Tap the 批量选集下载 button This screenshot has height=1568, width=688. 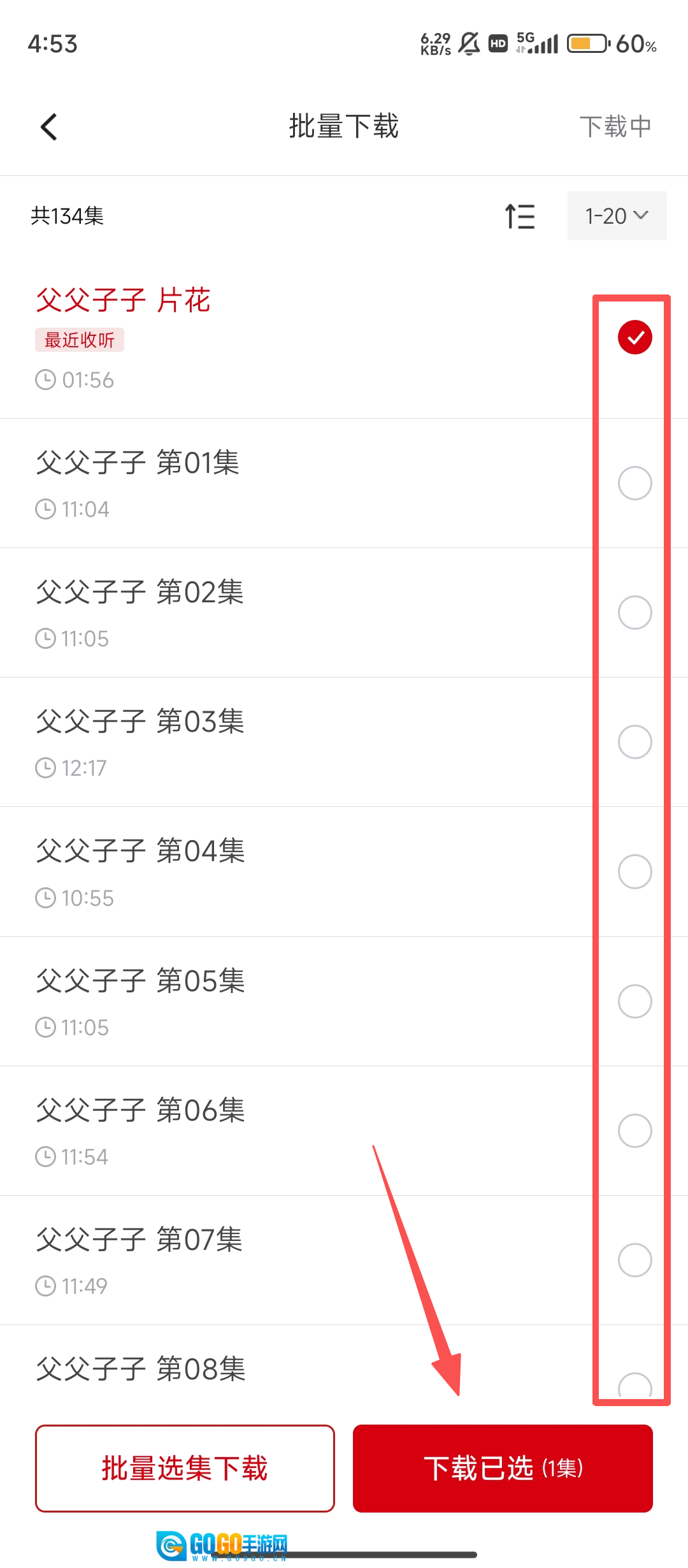click(185, 1468)
